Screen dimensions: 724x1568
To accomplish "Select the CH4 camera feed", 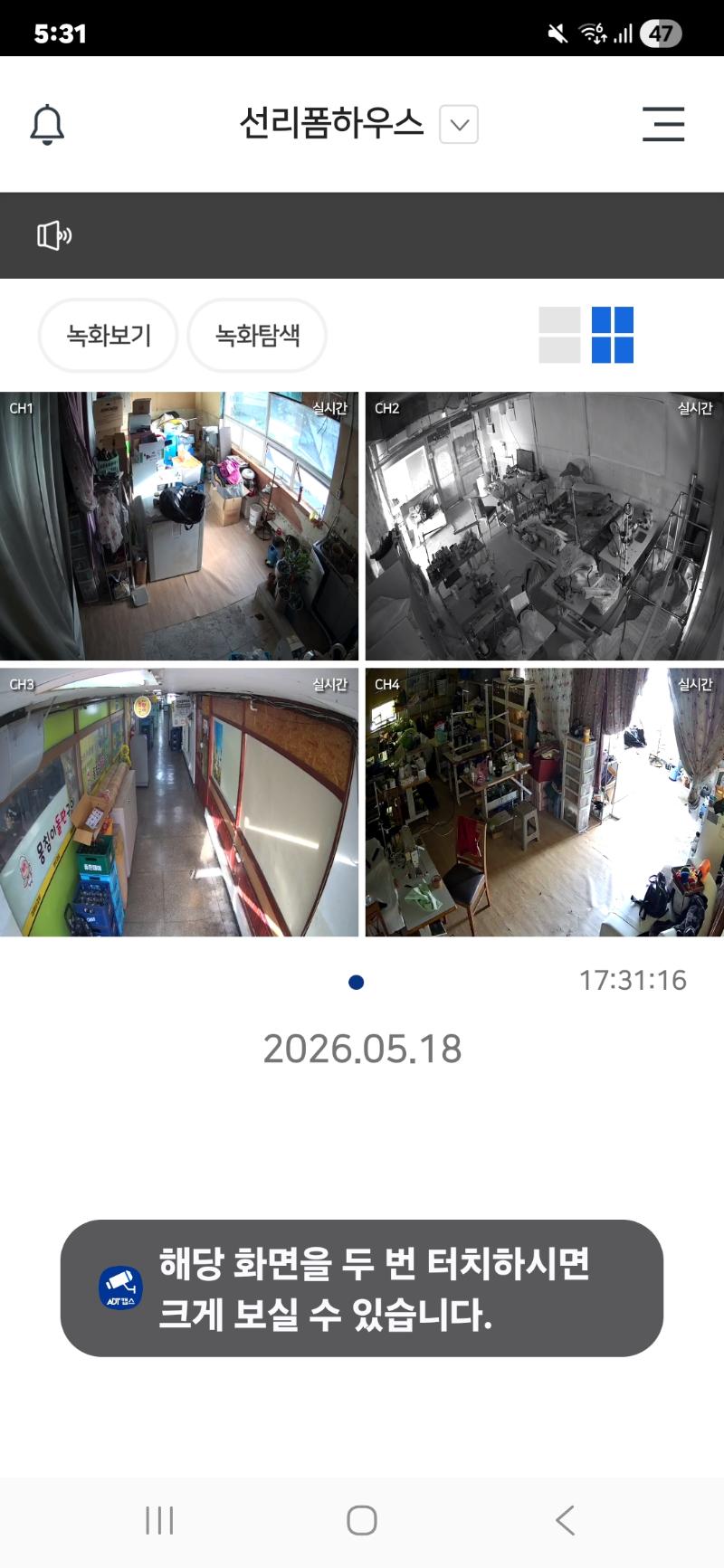I will (x=545, y=803).
